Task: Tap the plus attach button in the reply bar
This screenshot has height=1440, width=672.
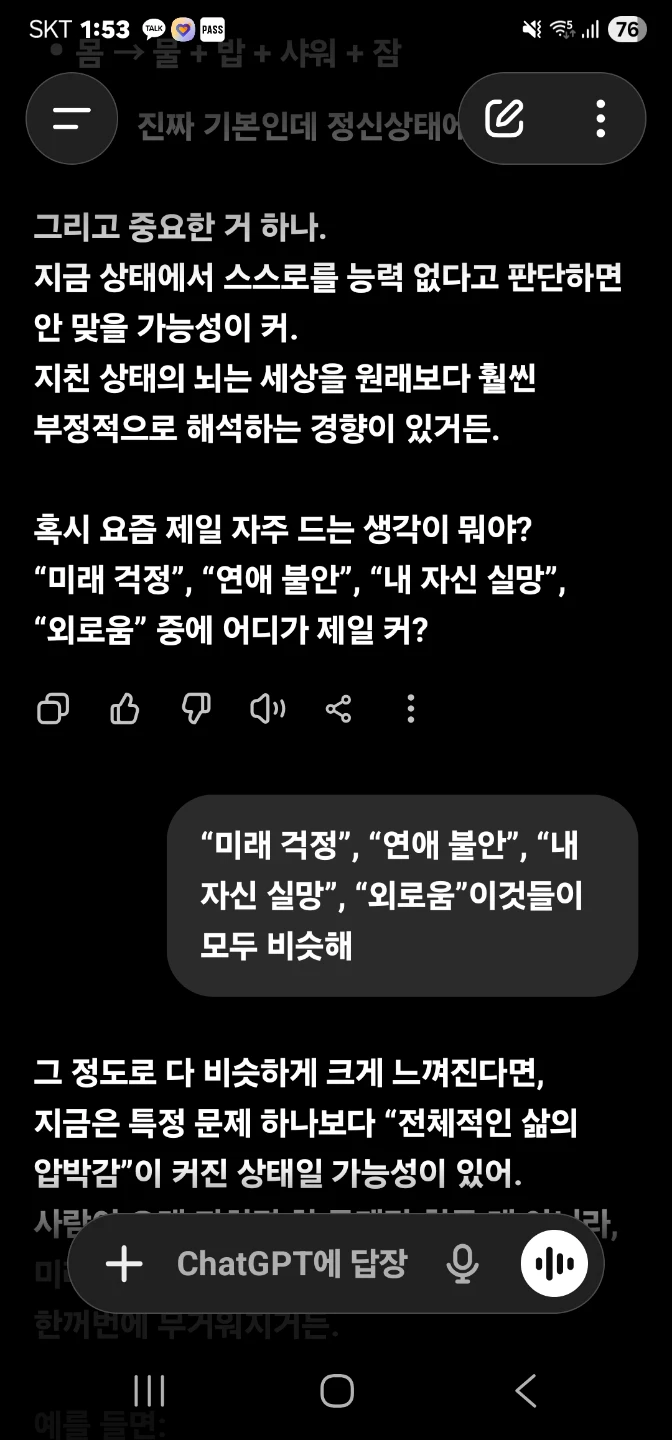Action: [x=124, y=1264]
